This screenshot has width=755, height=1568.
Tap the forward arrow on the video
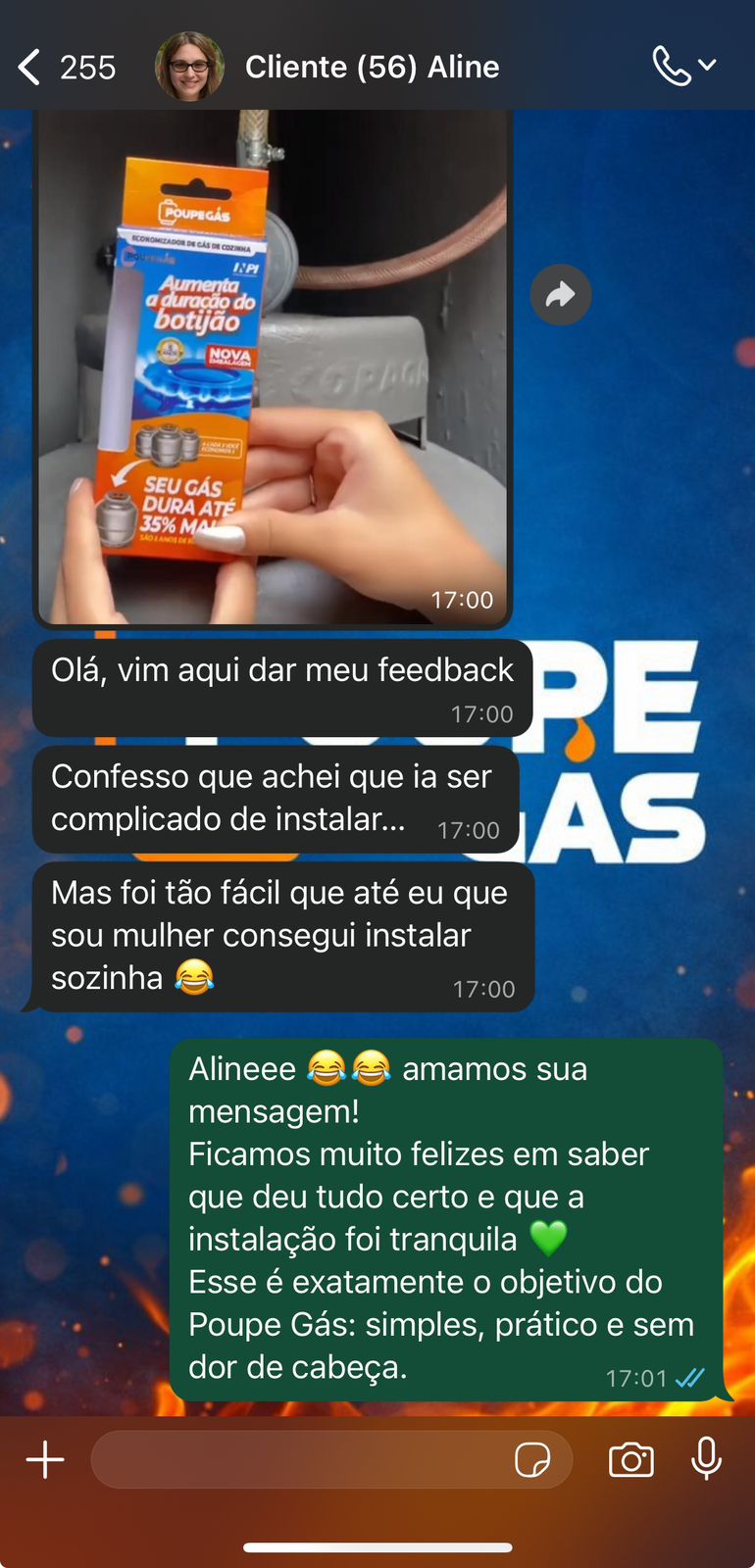561,294
